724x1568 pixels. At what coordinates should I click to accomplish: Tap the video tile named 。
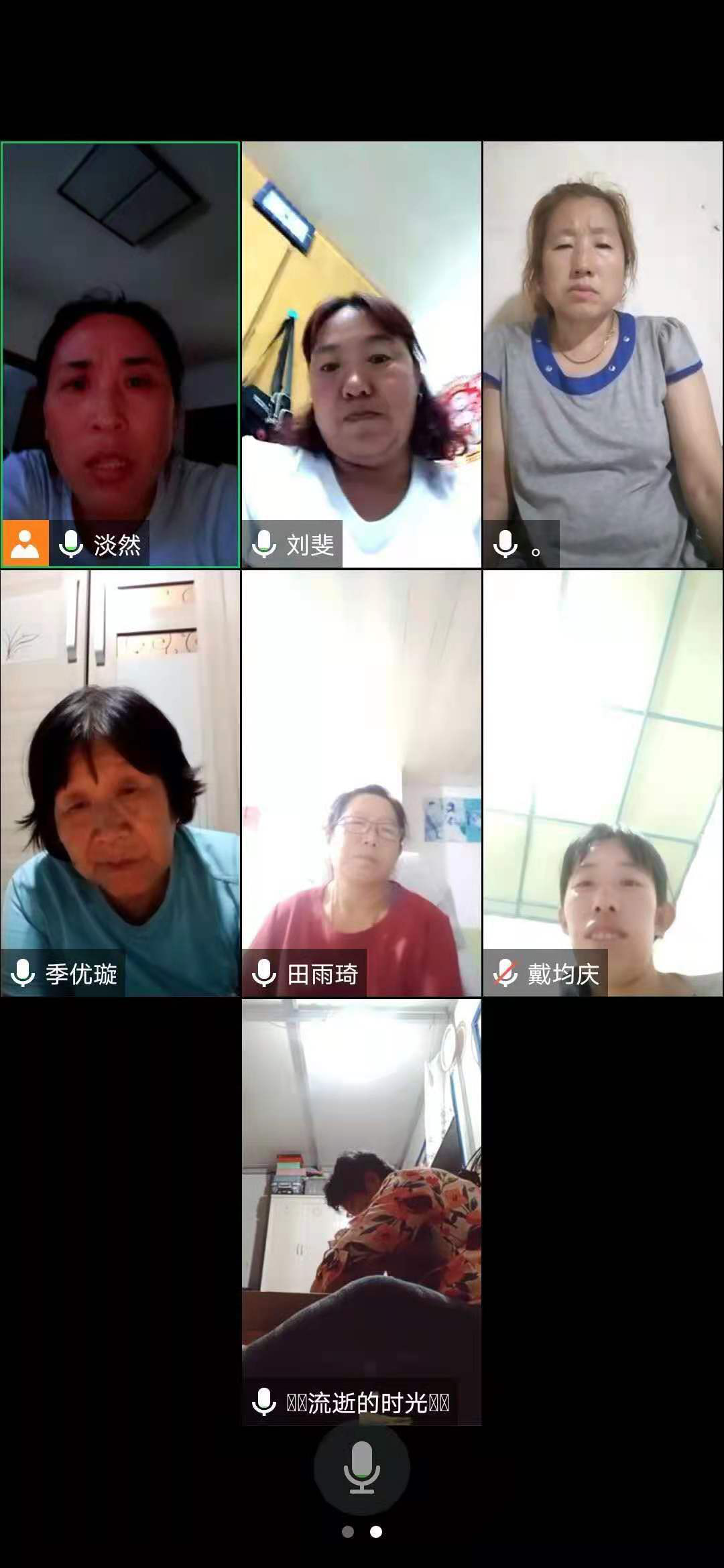point(603,354)
